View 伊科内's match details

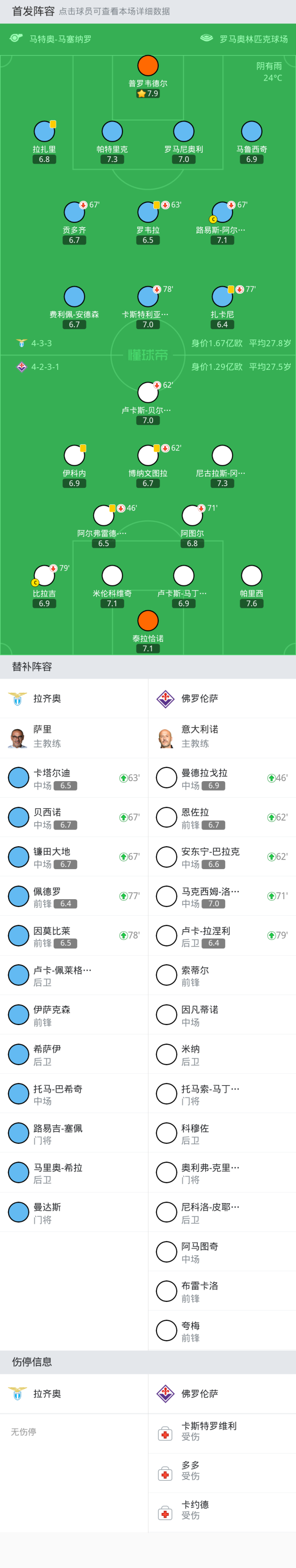point(74,455)
